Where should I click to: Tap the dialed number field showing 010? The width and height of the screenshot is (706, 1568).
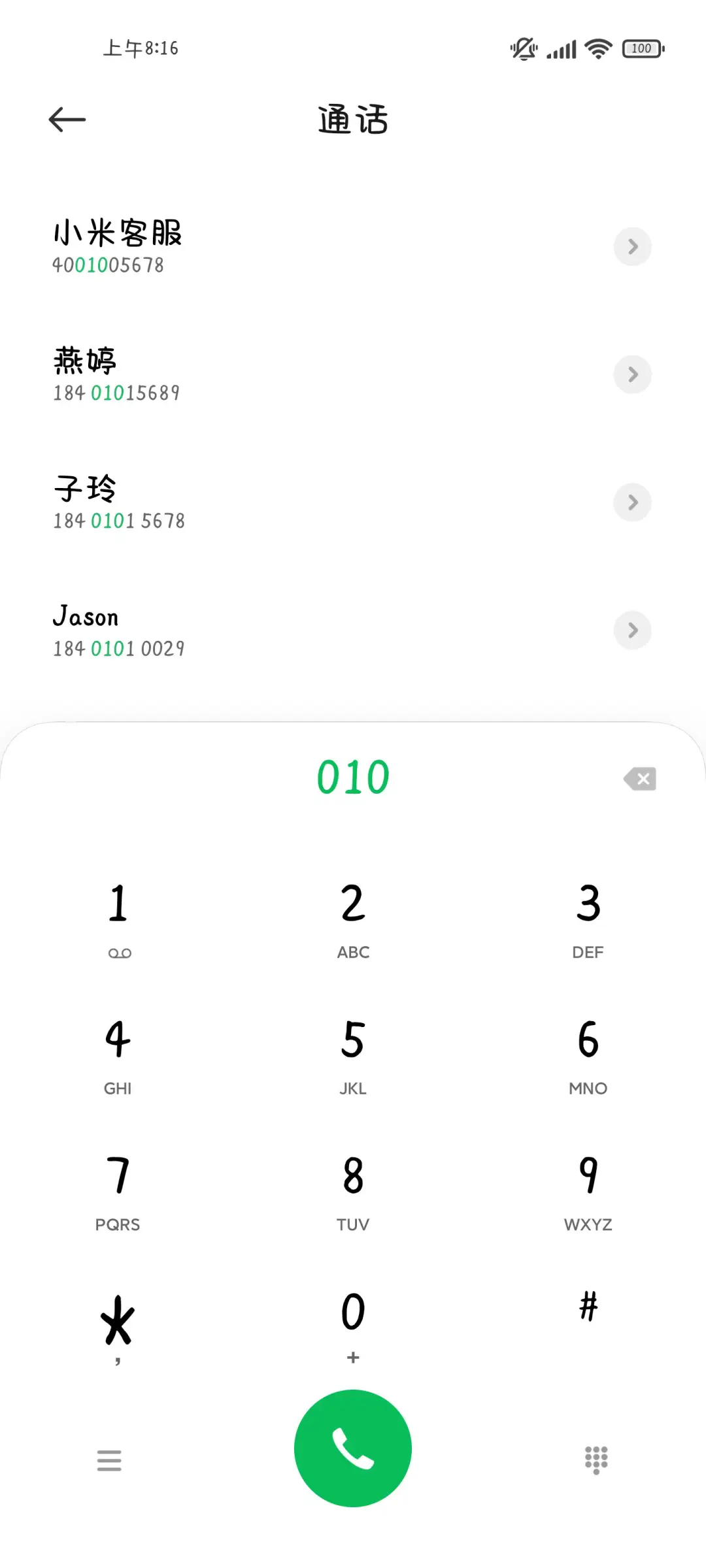click(352, 777)
